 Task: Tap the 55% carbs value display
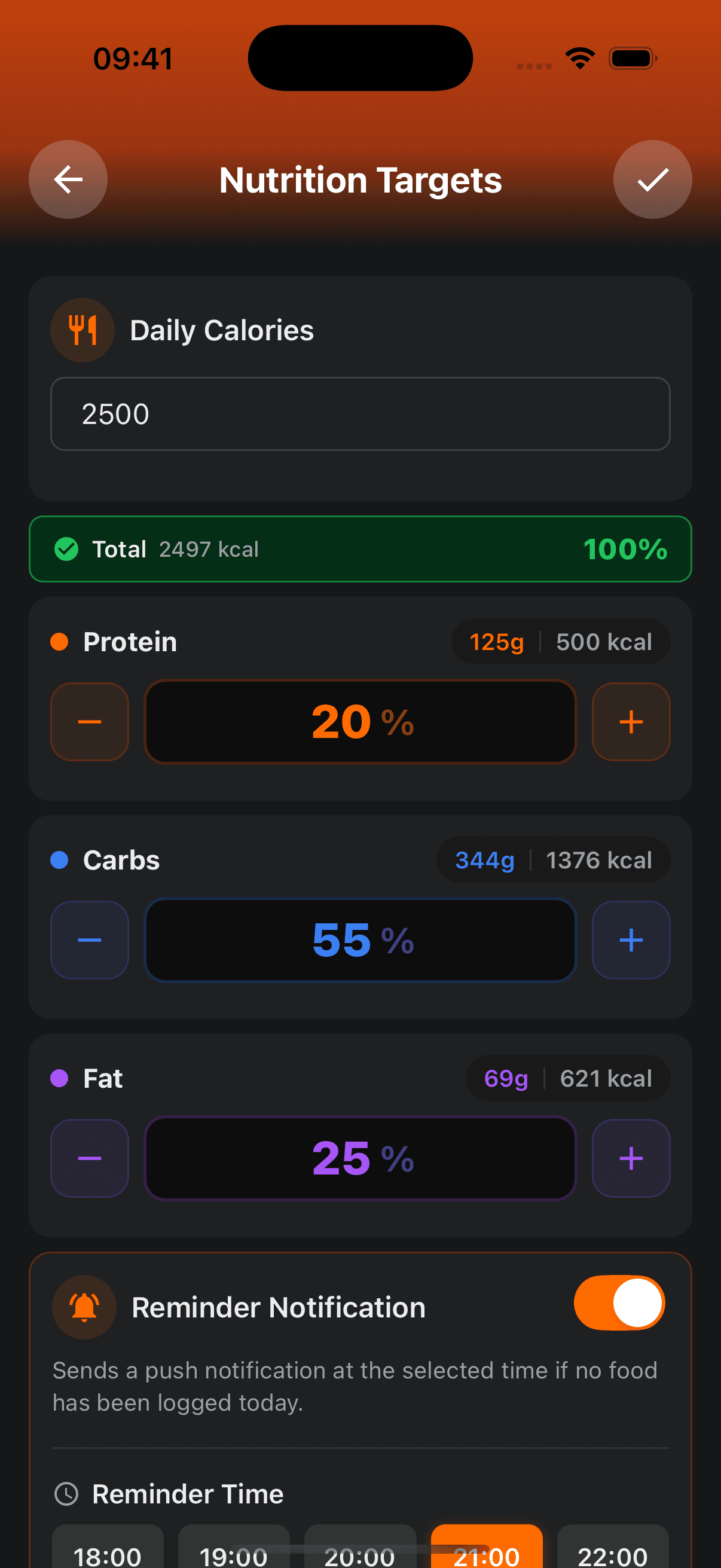pyautogui.click(x=360, y=940)
